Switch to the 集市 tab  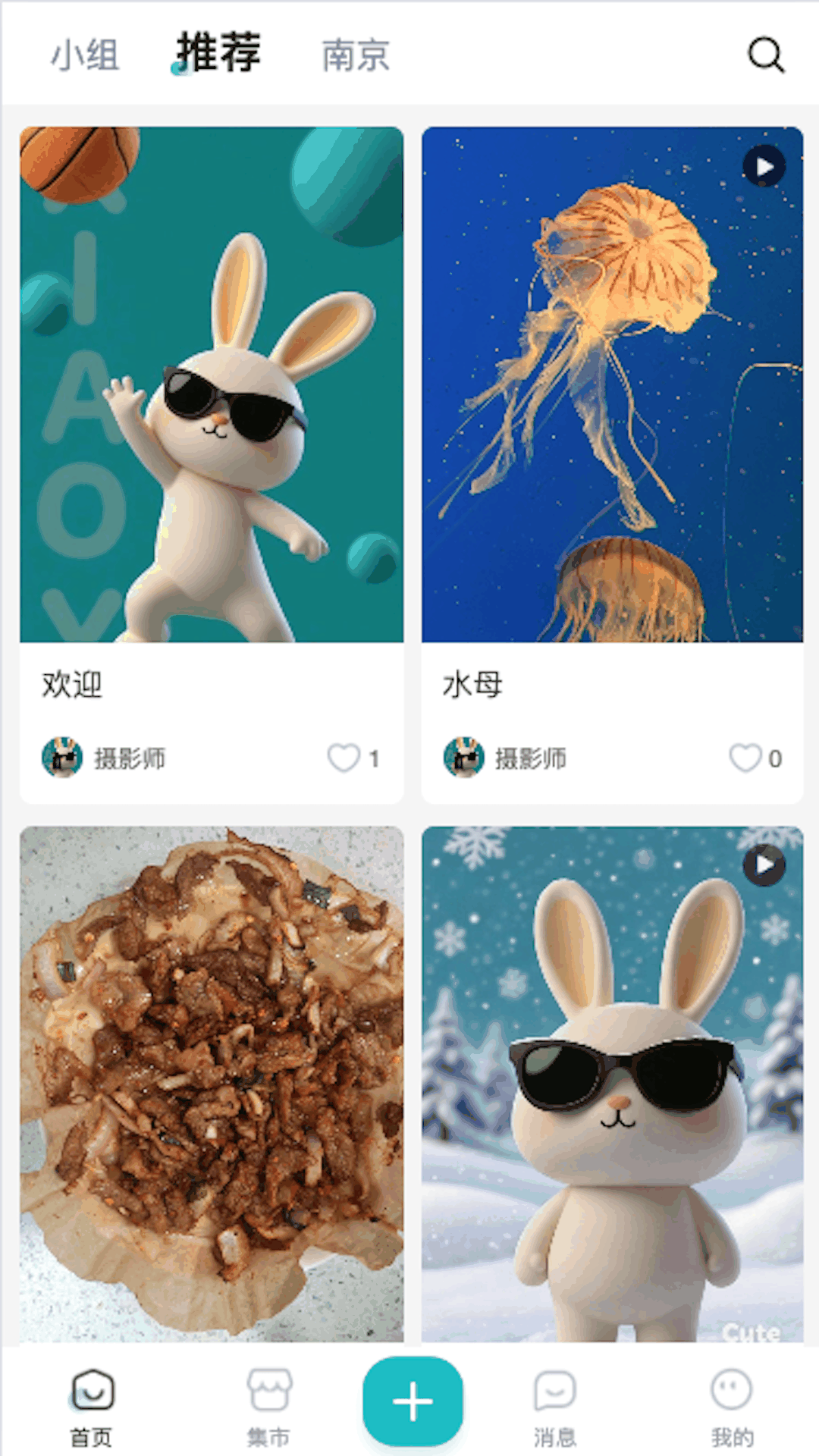coord(268,1407)
